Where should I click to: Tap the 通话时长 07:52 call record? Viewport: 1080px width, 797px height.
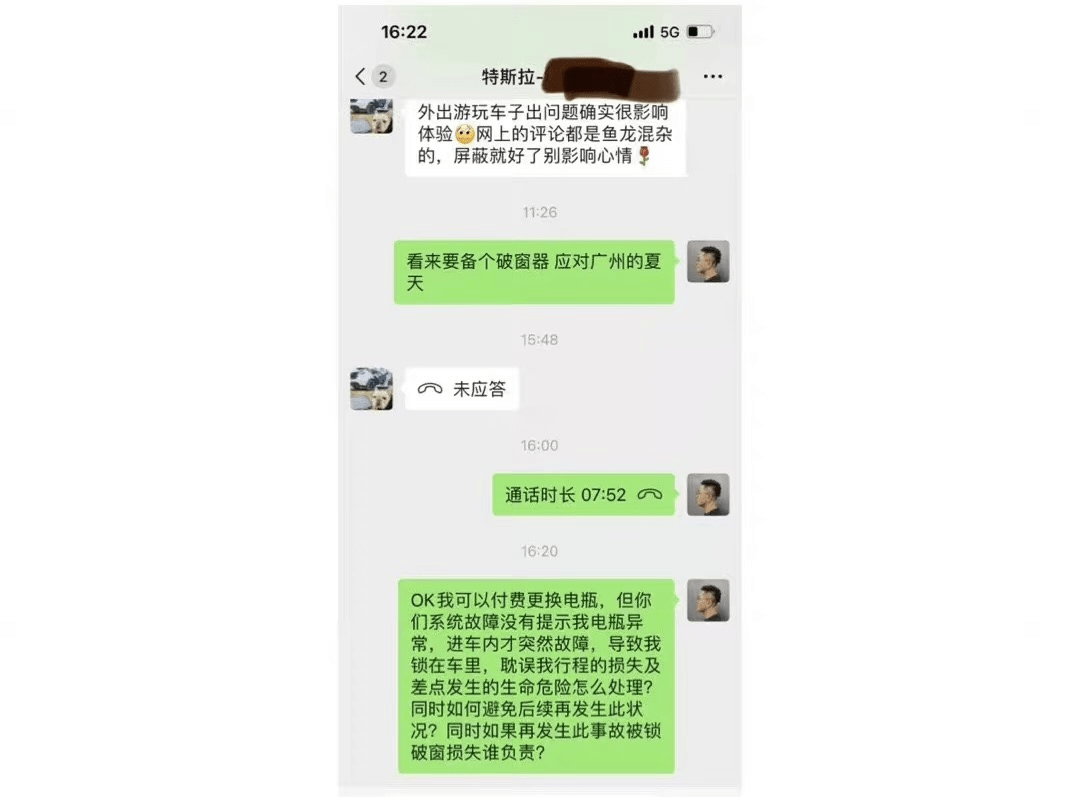[583, 495]
